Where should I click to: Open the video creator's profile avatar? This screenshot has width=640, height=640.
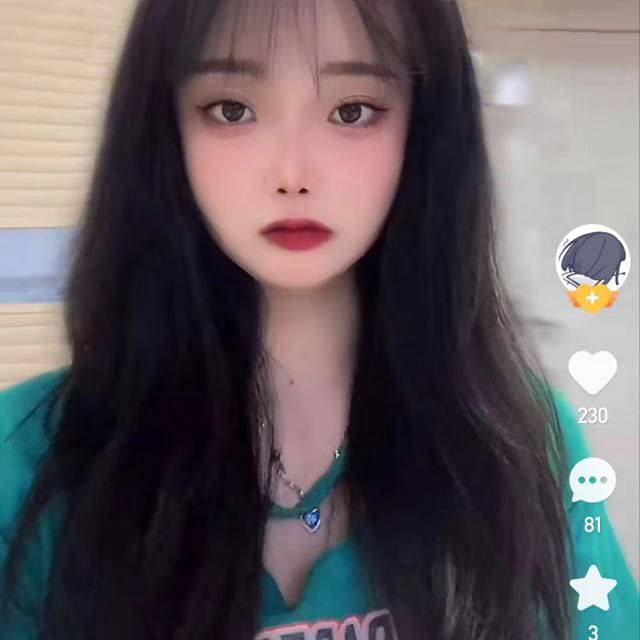[593, 258]
